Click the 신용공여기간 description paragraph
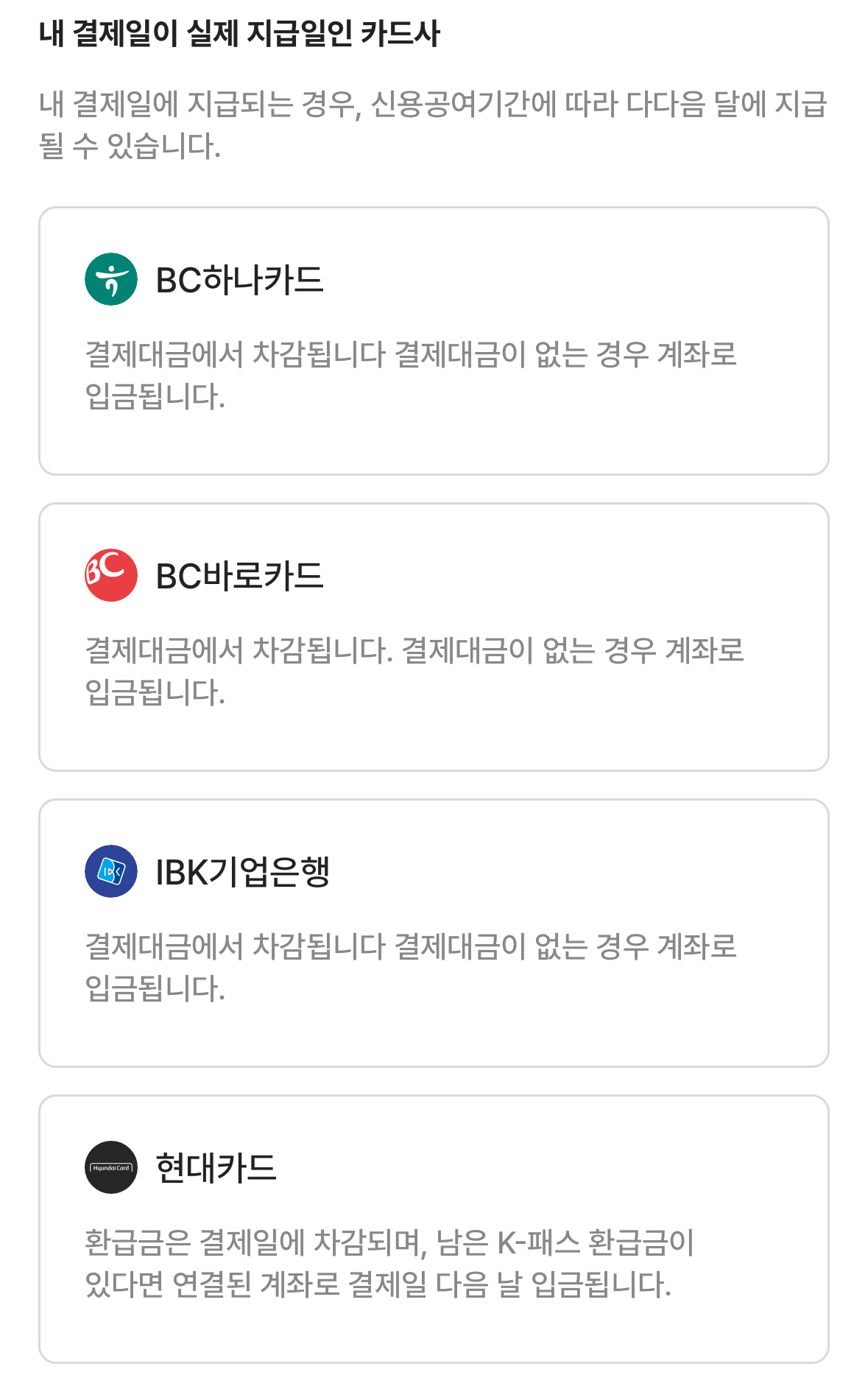The image size is (868, 1375). click(434, 125)
